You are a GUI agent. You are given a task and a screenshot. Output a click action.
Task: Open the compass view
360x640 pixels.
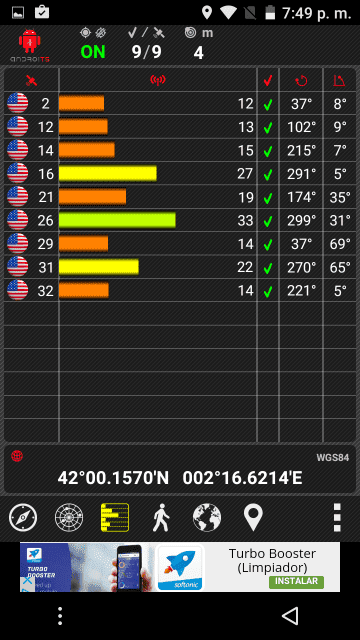pyautogui.click(x=23, y=518)
